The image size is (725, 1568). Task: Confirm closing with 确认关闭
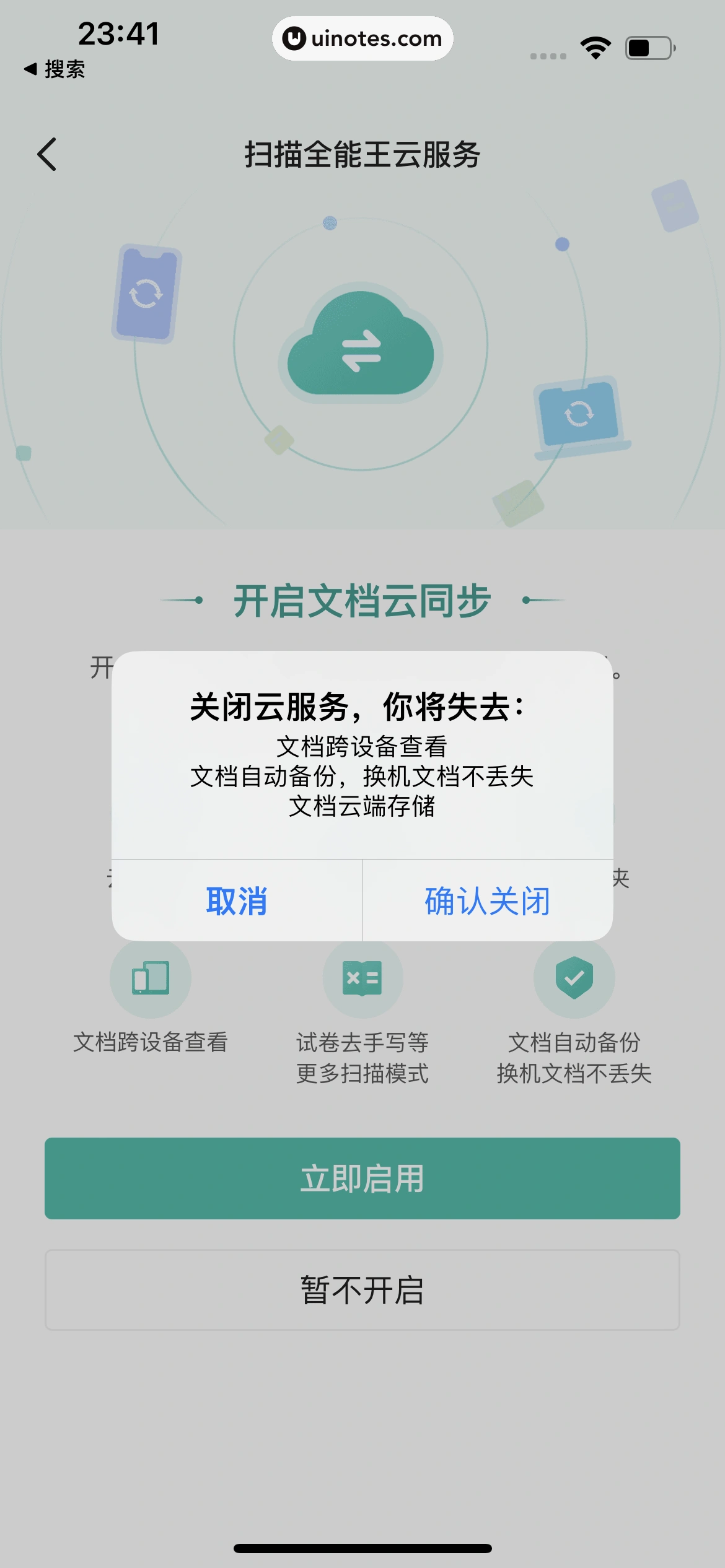488,900
